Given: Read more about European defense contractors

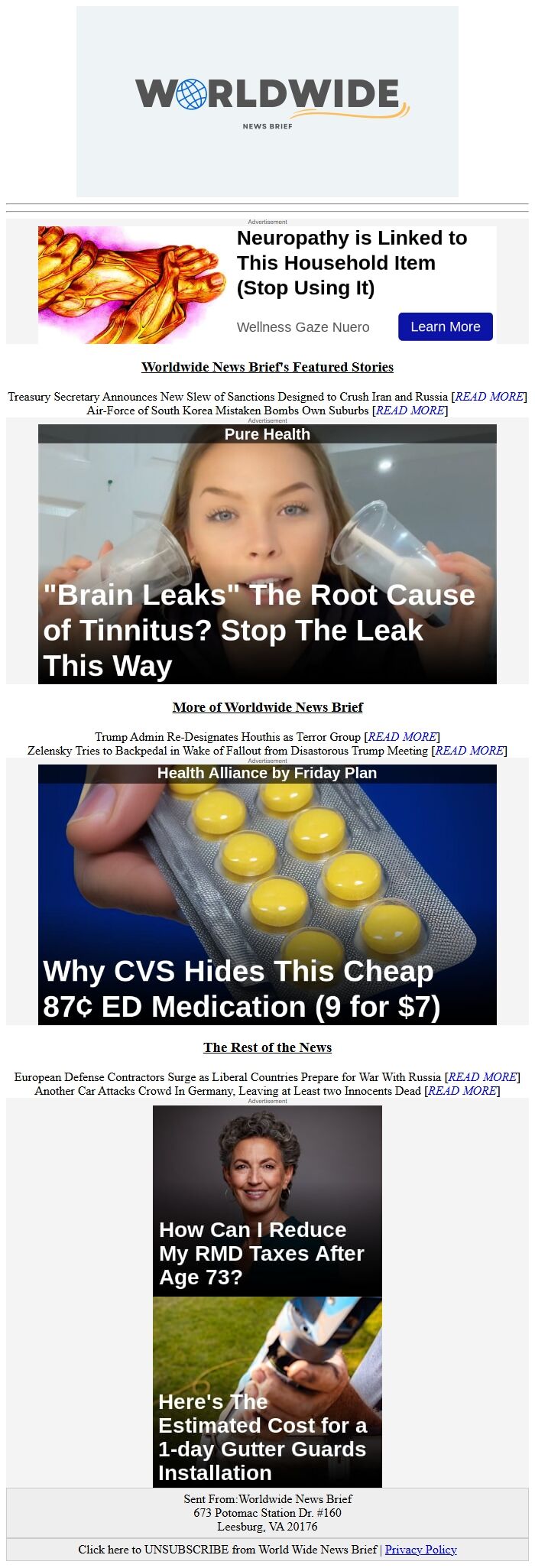Looking at the screenshot, I should click(x=482, y=1077).
